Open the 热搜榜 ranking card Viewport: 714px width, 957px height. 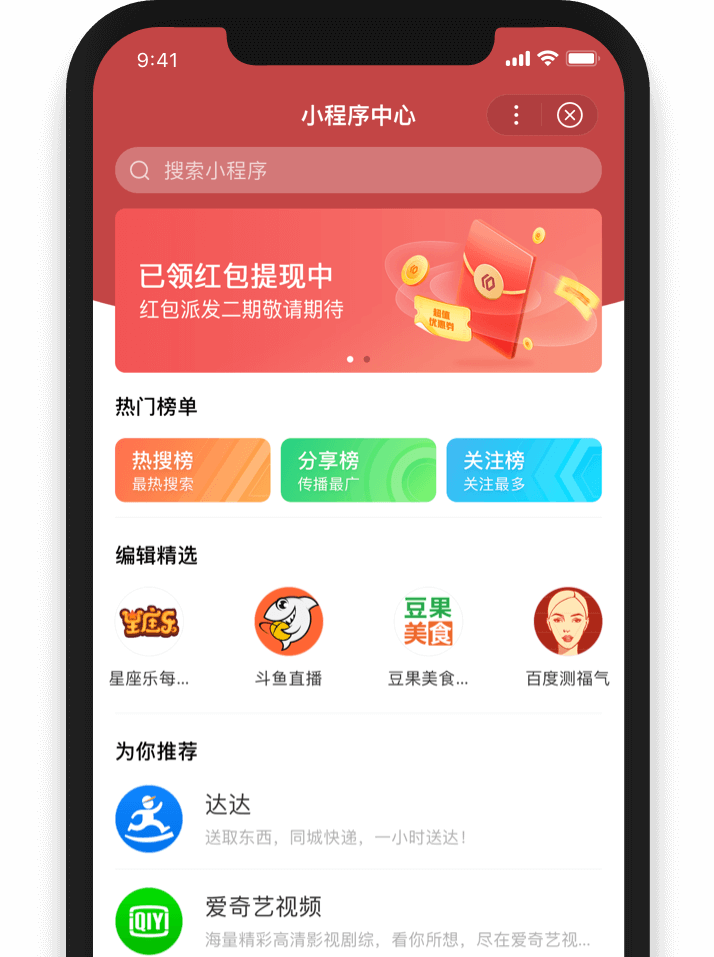pyautogui.click(x=192, y=470)
